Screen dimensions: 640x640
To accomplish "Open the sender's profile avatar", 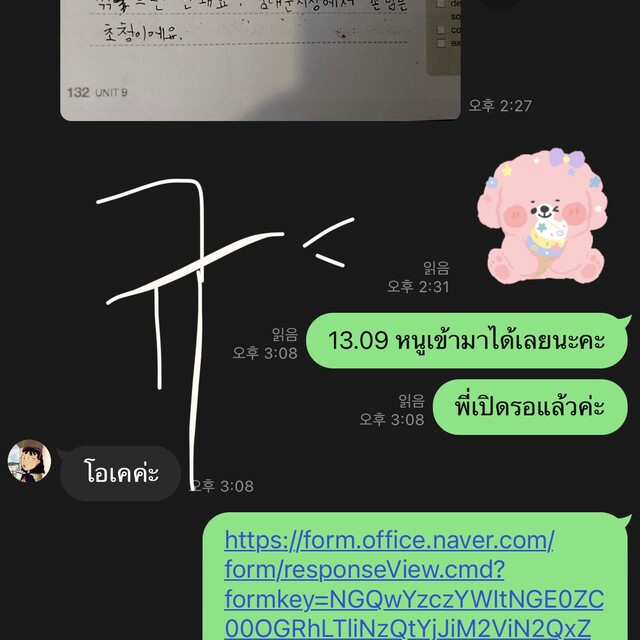I will (29, 462).
